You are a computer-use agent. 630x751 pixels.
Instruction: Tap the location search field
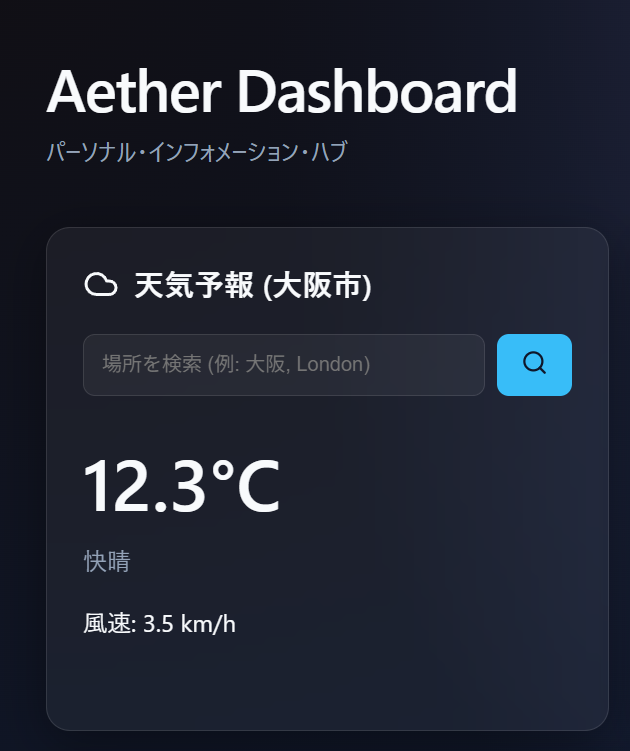[283, 365]
